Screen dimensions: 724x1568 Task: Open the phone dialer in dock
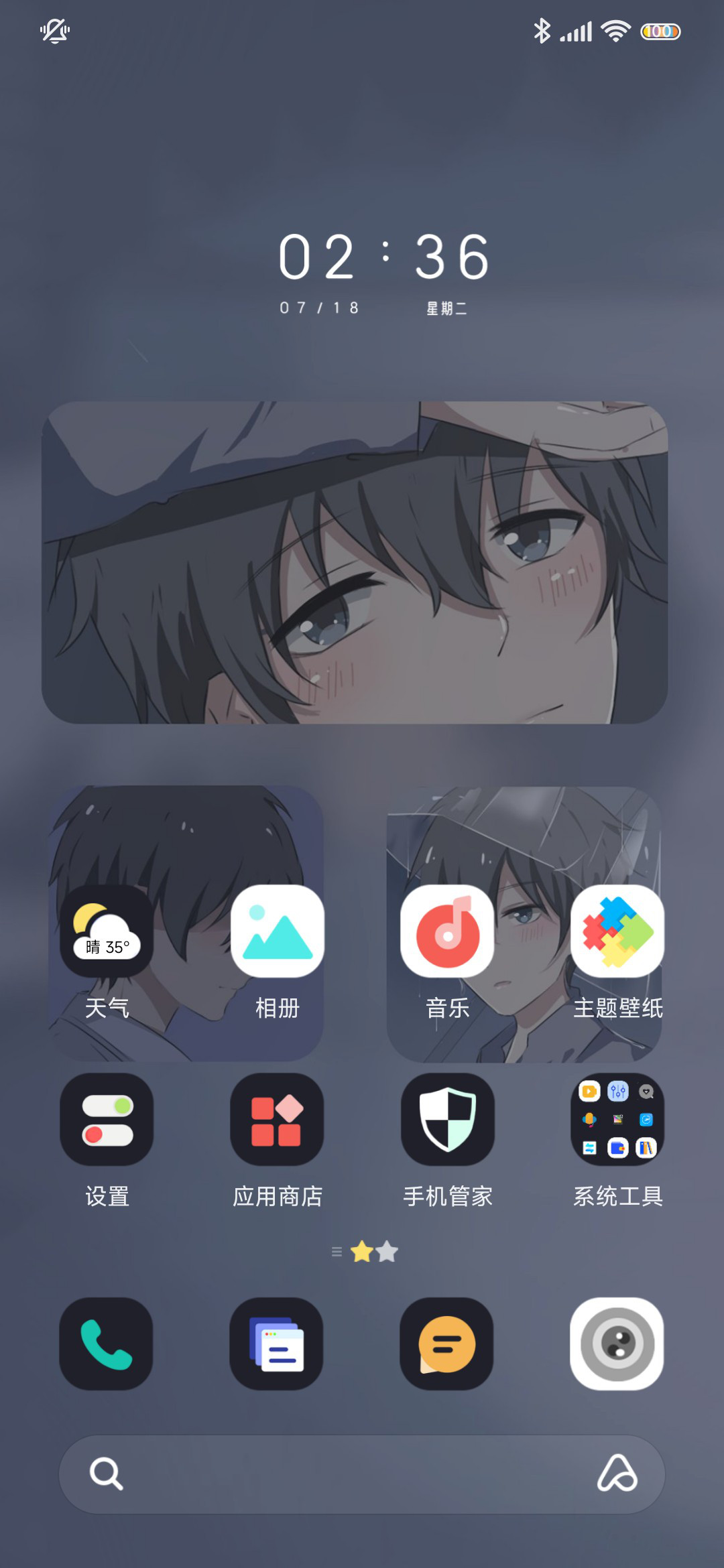106,1344
